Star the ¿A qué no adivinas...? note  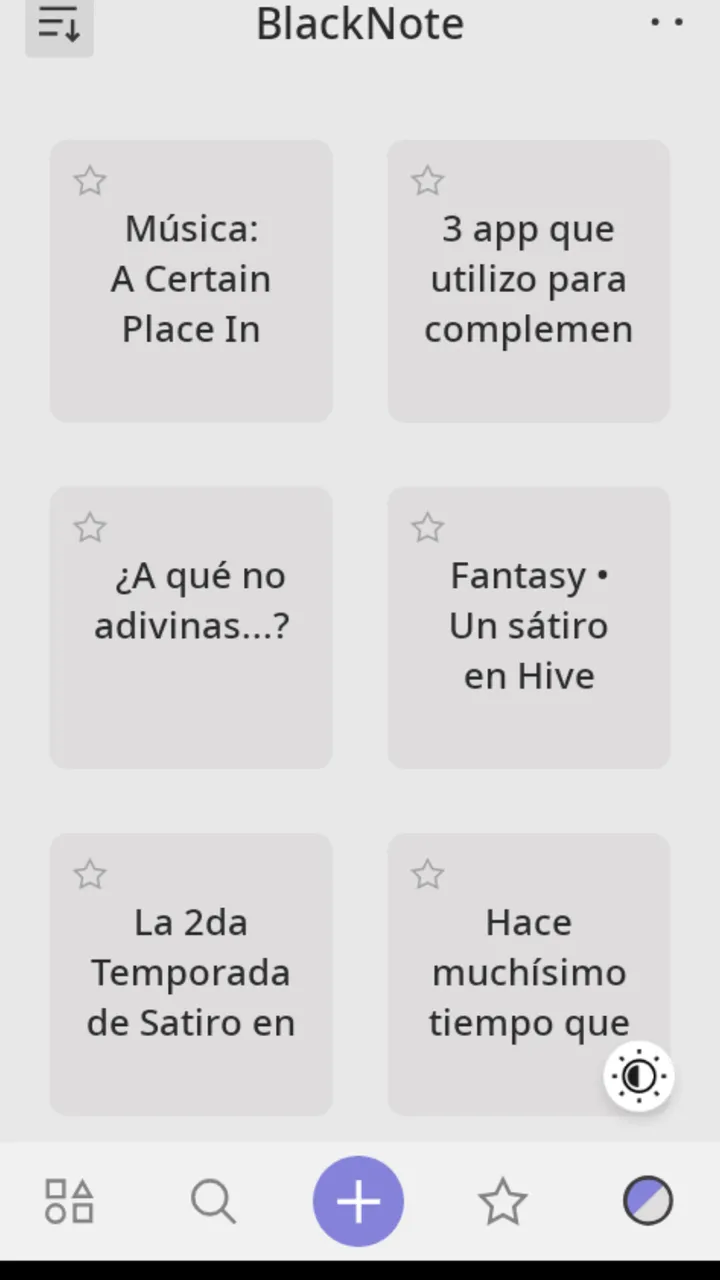(x=90, y=527)
